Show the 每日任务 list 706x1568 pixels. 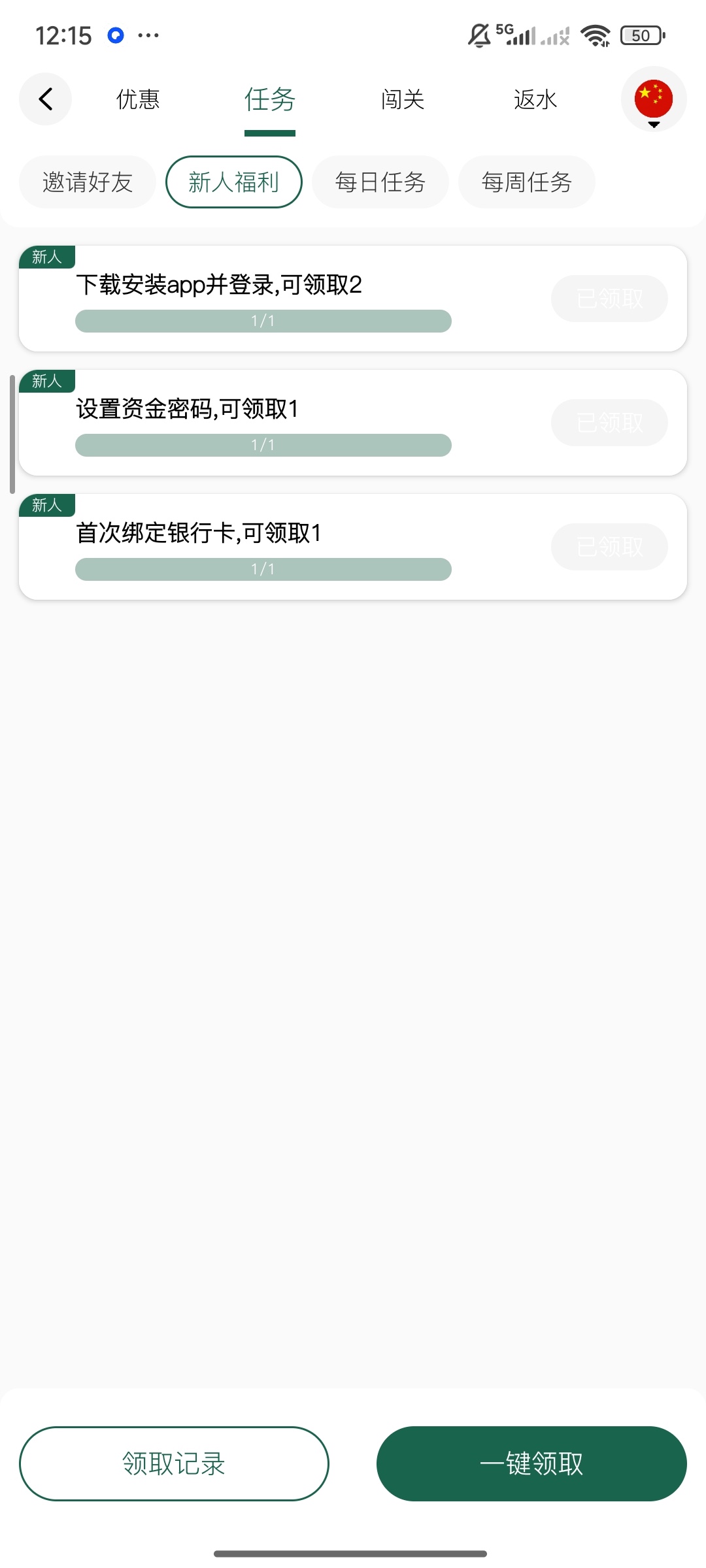(x=380, y=182)
